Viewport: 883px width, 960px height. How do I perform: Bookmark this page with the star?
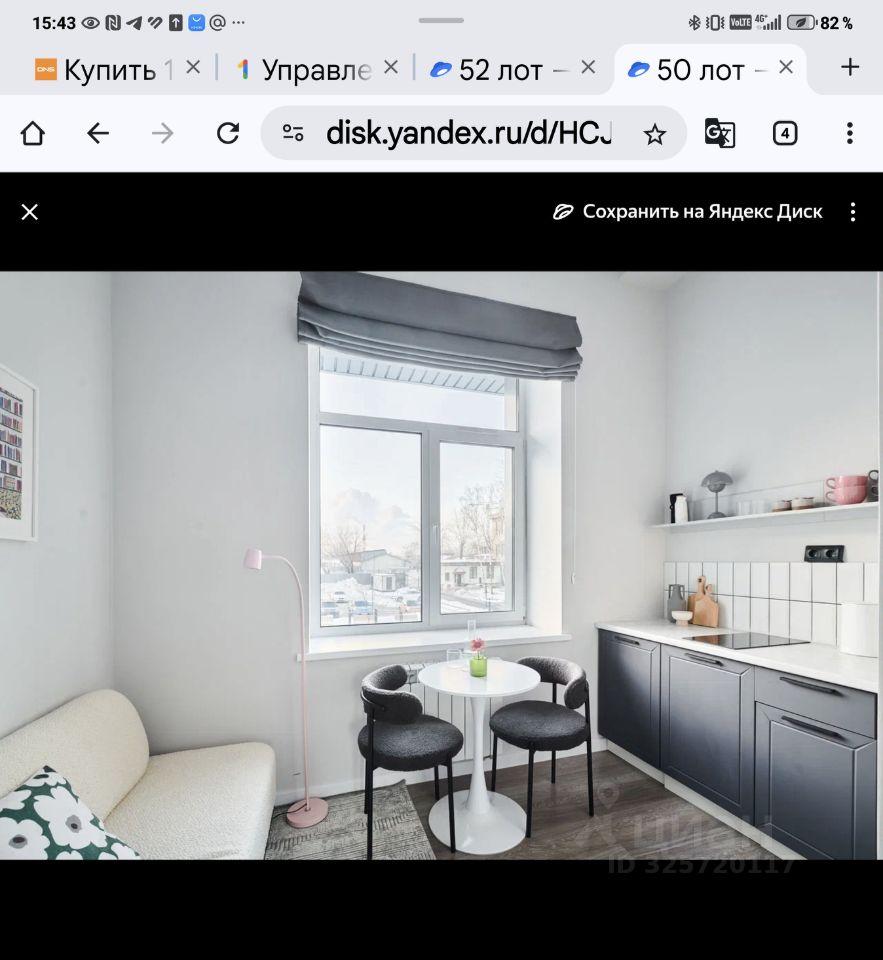pos(655,134)
